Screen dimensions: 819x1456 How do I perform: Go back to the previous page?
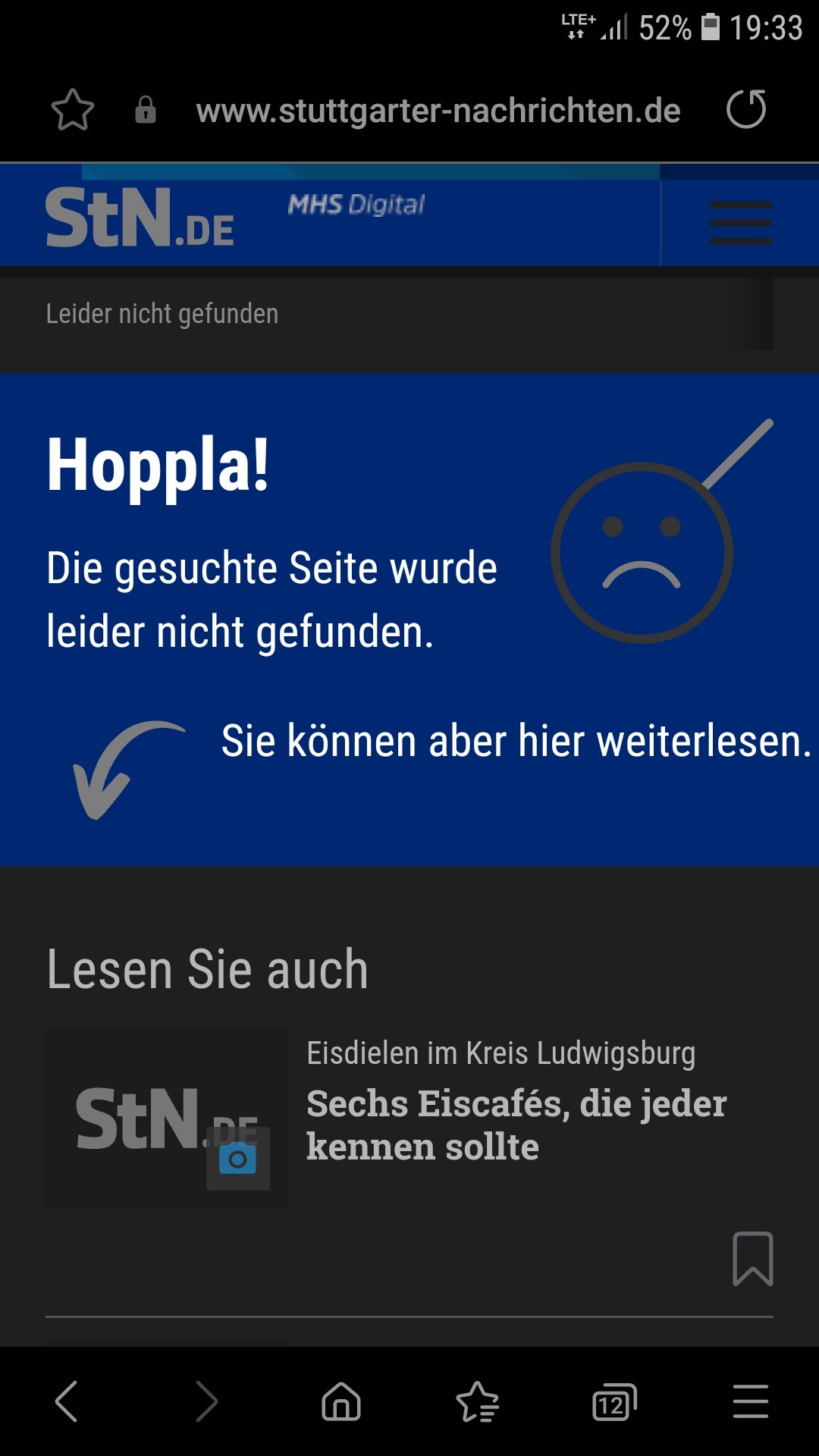[x=67, y=1401]
